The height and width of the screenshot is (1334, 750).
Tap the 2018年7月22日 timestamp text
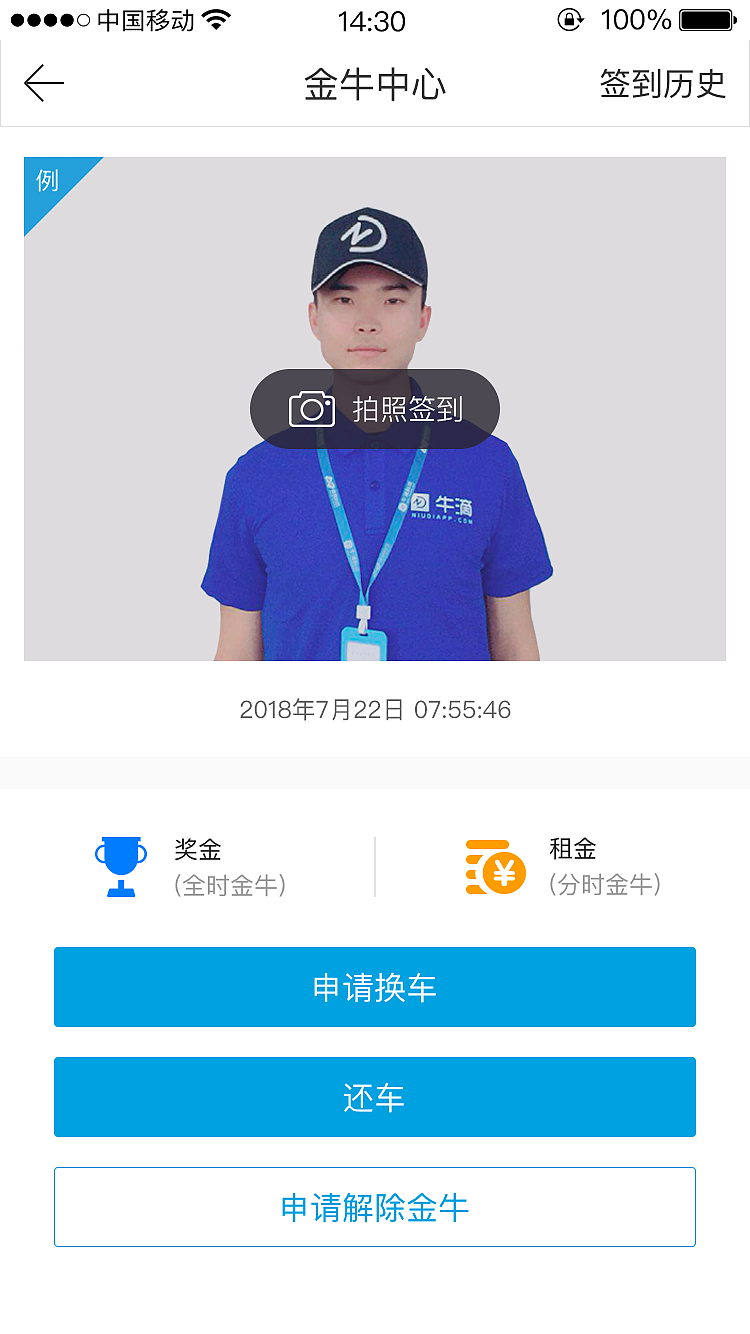pyautogui.click(x=375, y=710)
